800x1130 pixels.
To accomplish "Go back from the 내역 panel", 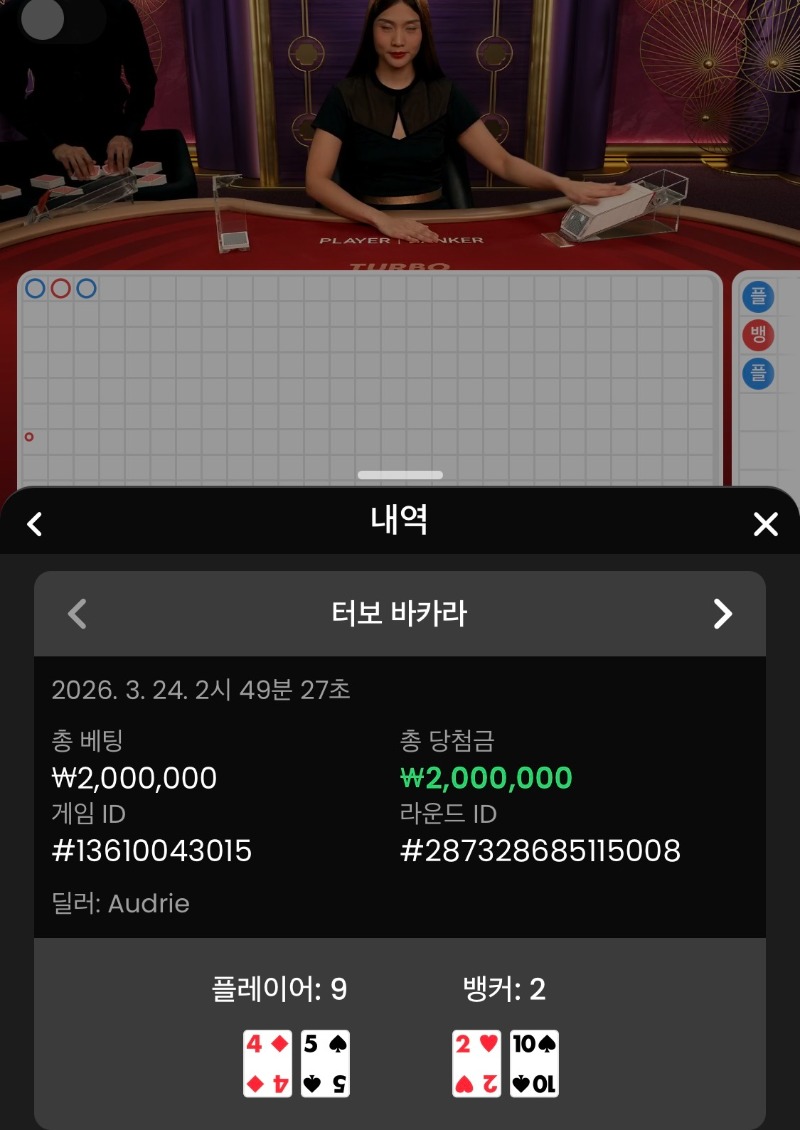I will pos(35,523).
